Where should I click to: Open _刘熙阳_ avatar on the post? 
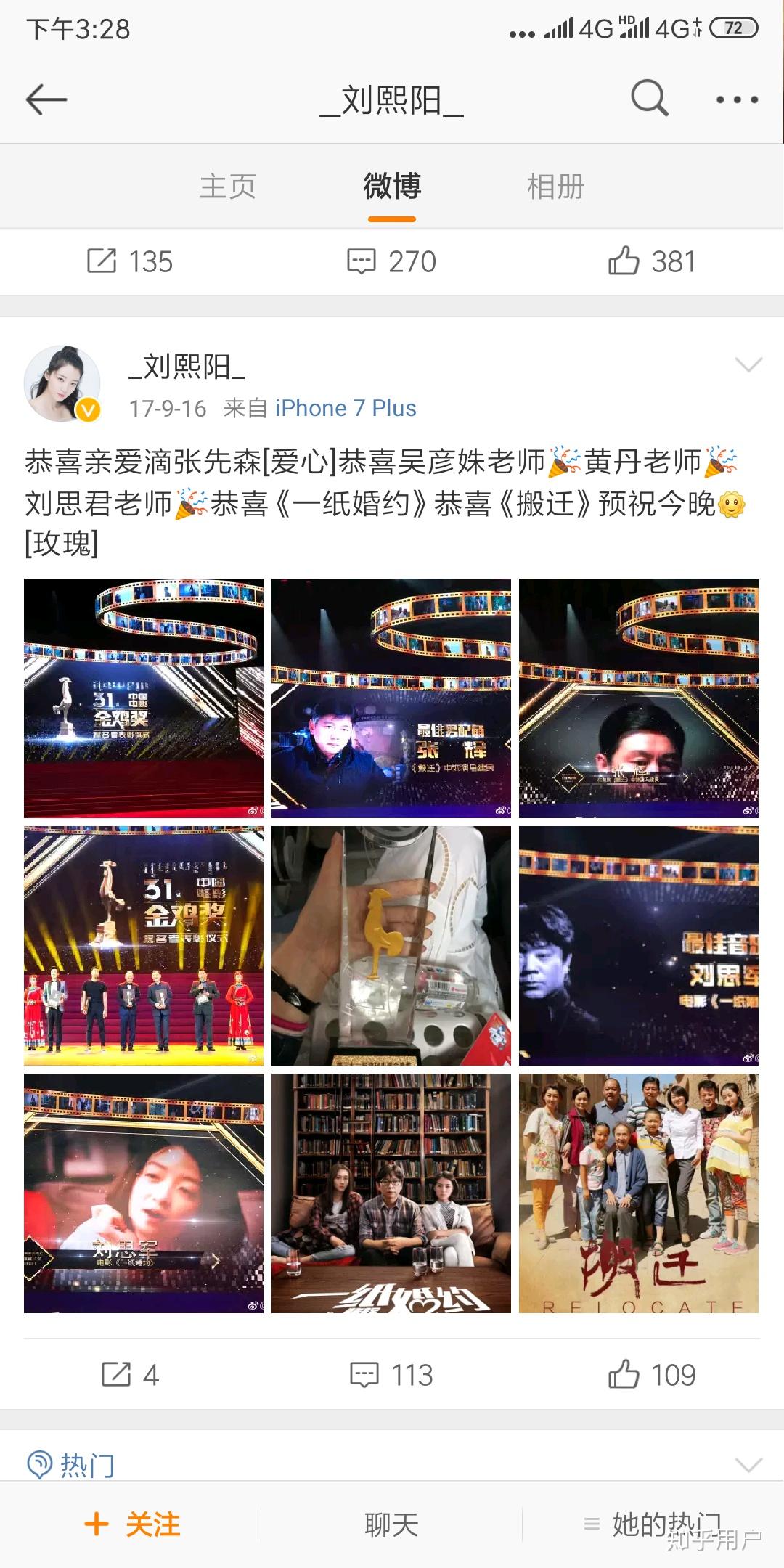tap(62, 383)
